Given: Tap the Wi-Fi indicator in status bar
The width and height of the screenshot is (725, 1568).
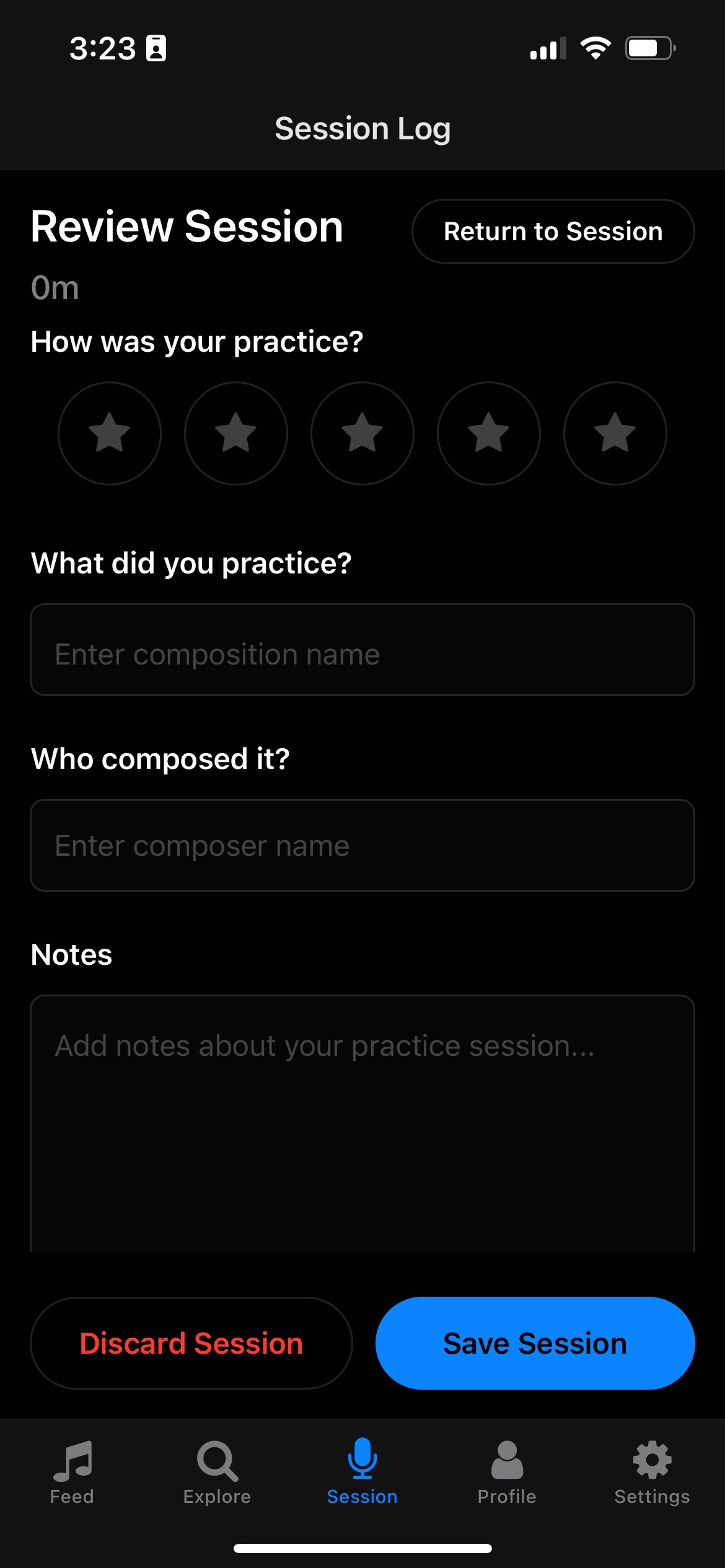Looking at the screenshot, I should 595,48.
